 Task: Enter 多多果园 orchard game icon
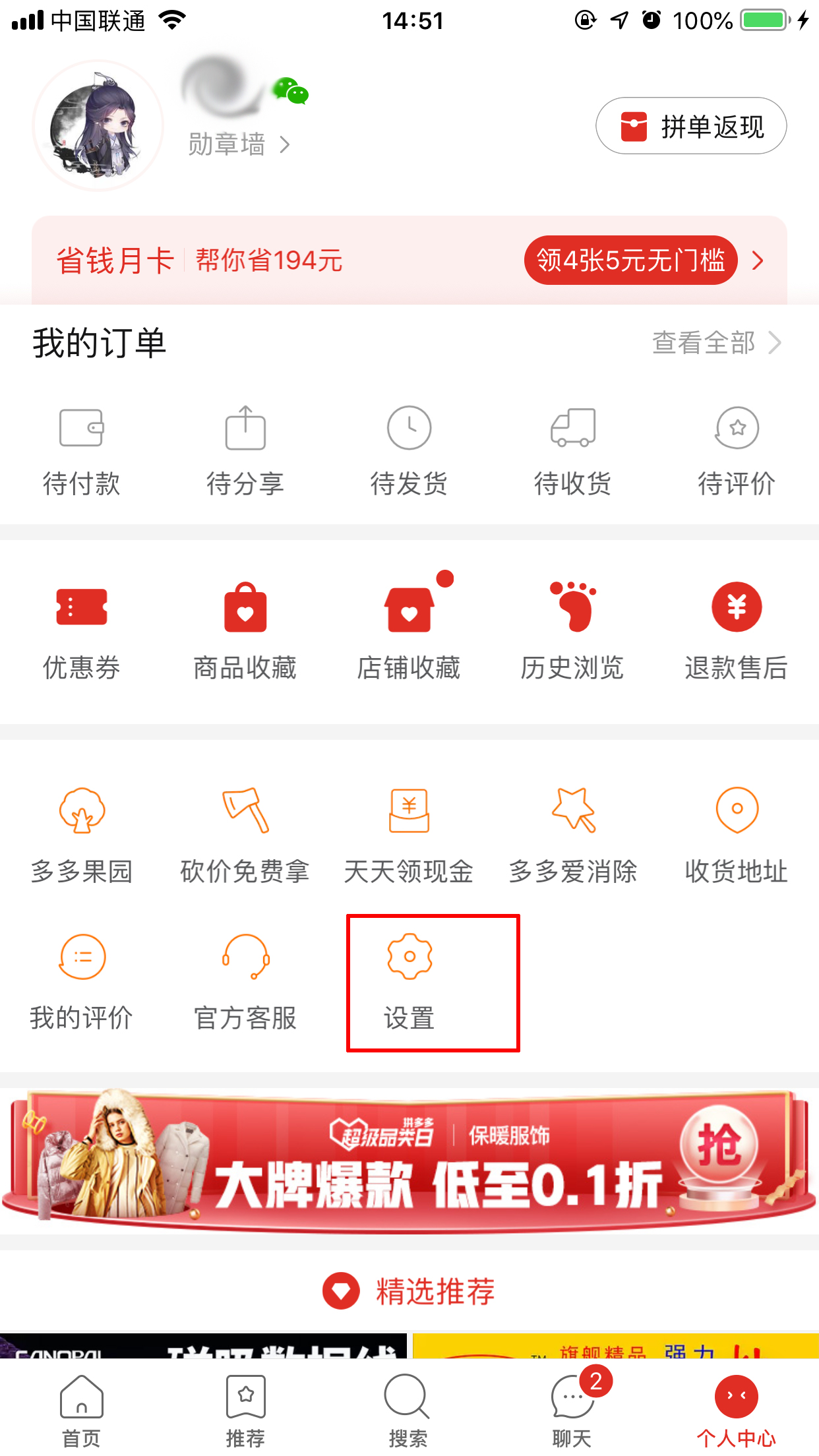[x=81, y=834]
